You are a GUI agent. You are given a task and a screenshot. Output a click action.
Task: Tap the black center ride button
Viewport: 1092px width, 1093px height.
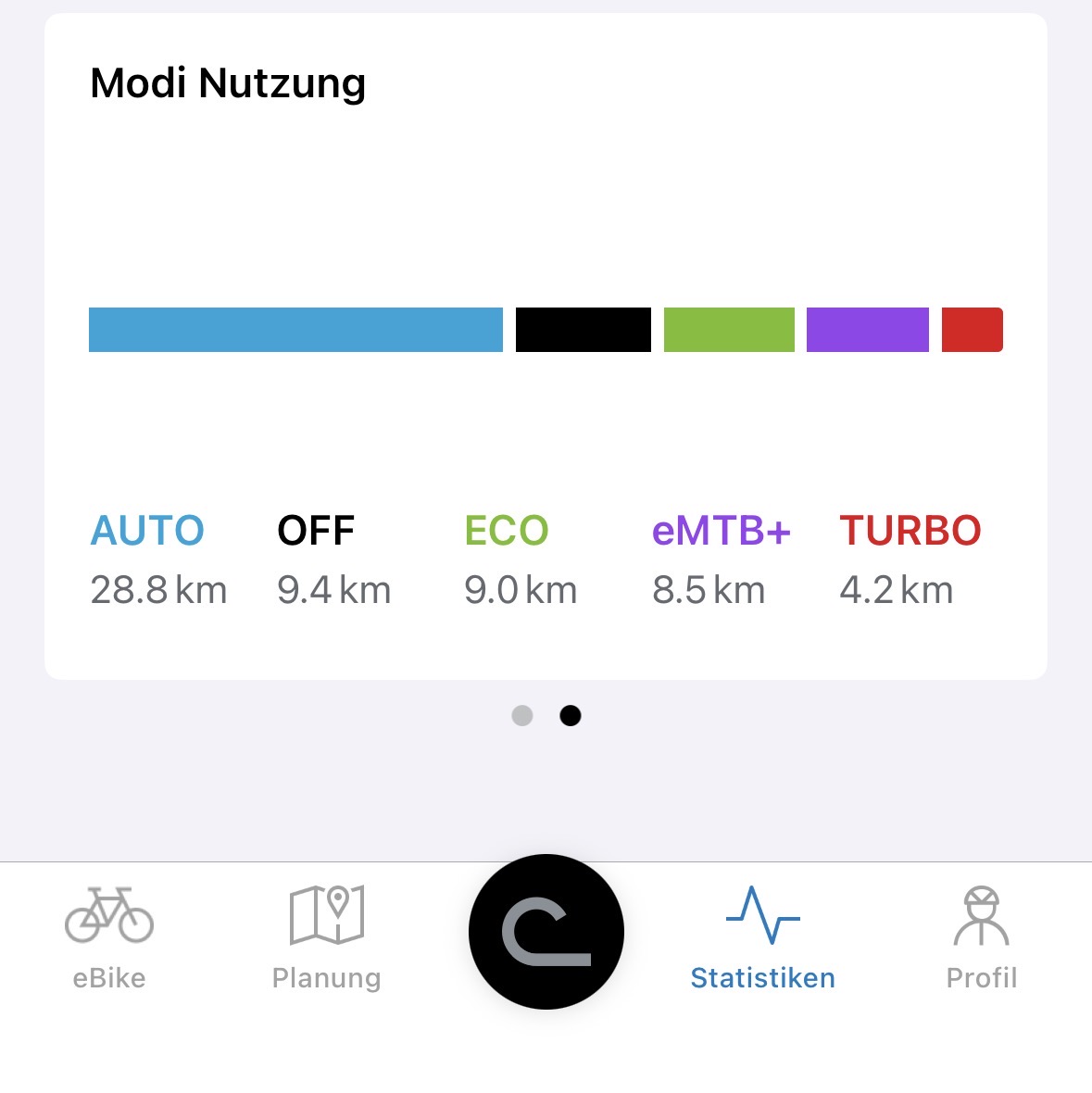[546, 931]
